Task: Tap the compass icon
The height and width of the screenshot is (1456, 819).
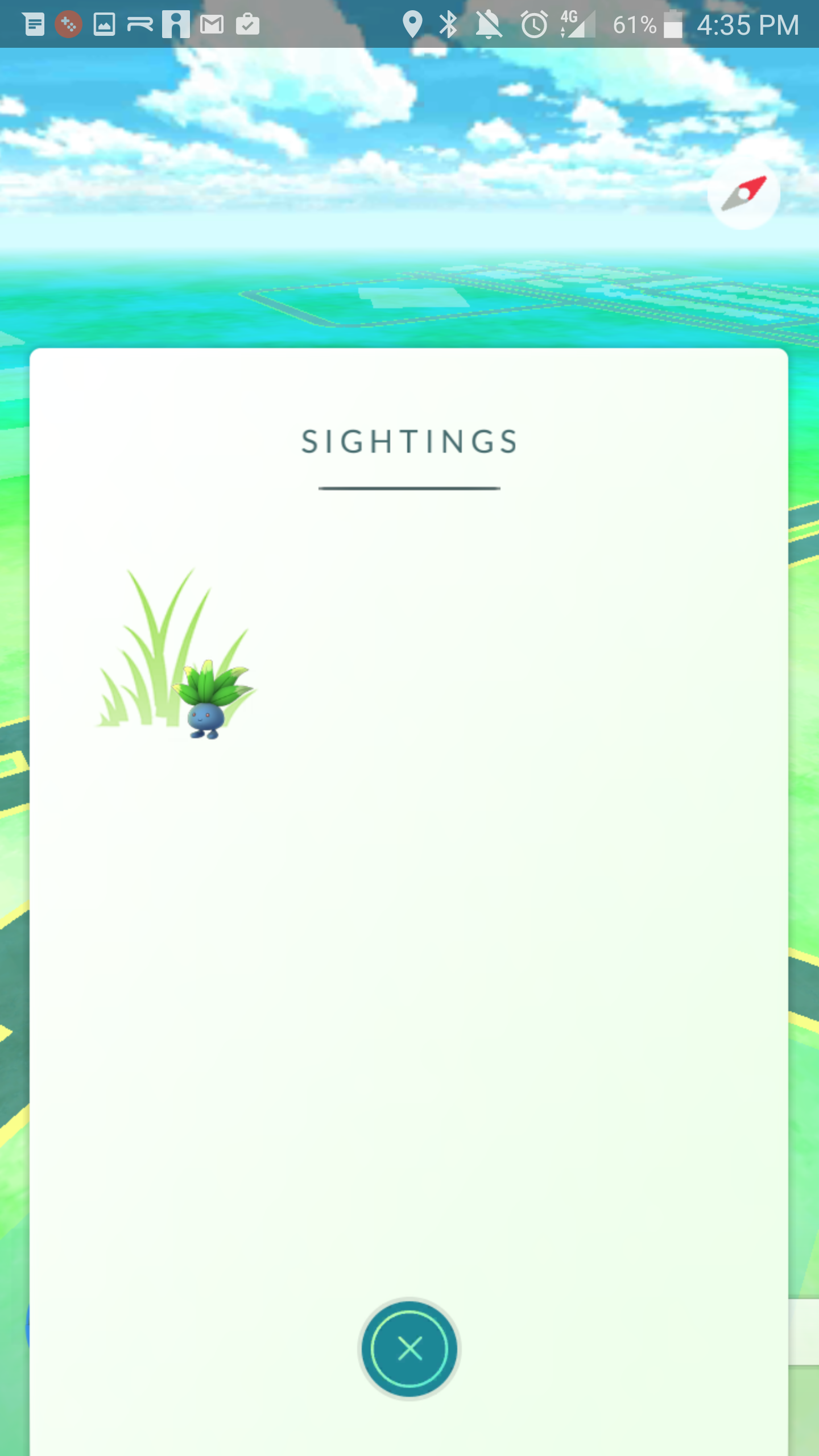Action: click(x=744, y=193)
